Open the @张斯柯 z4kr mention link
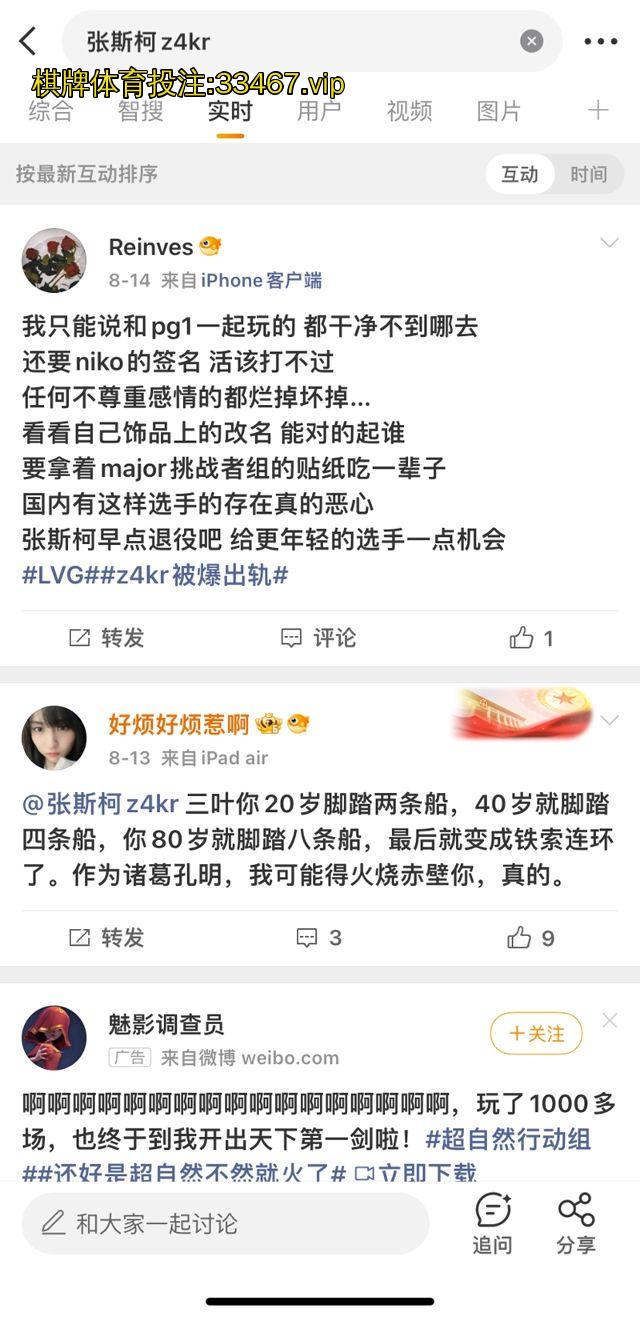This screenshot has height=1317, width=640. pyautogui.click(x=100, y=804)
